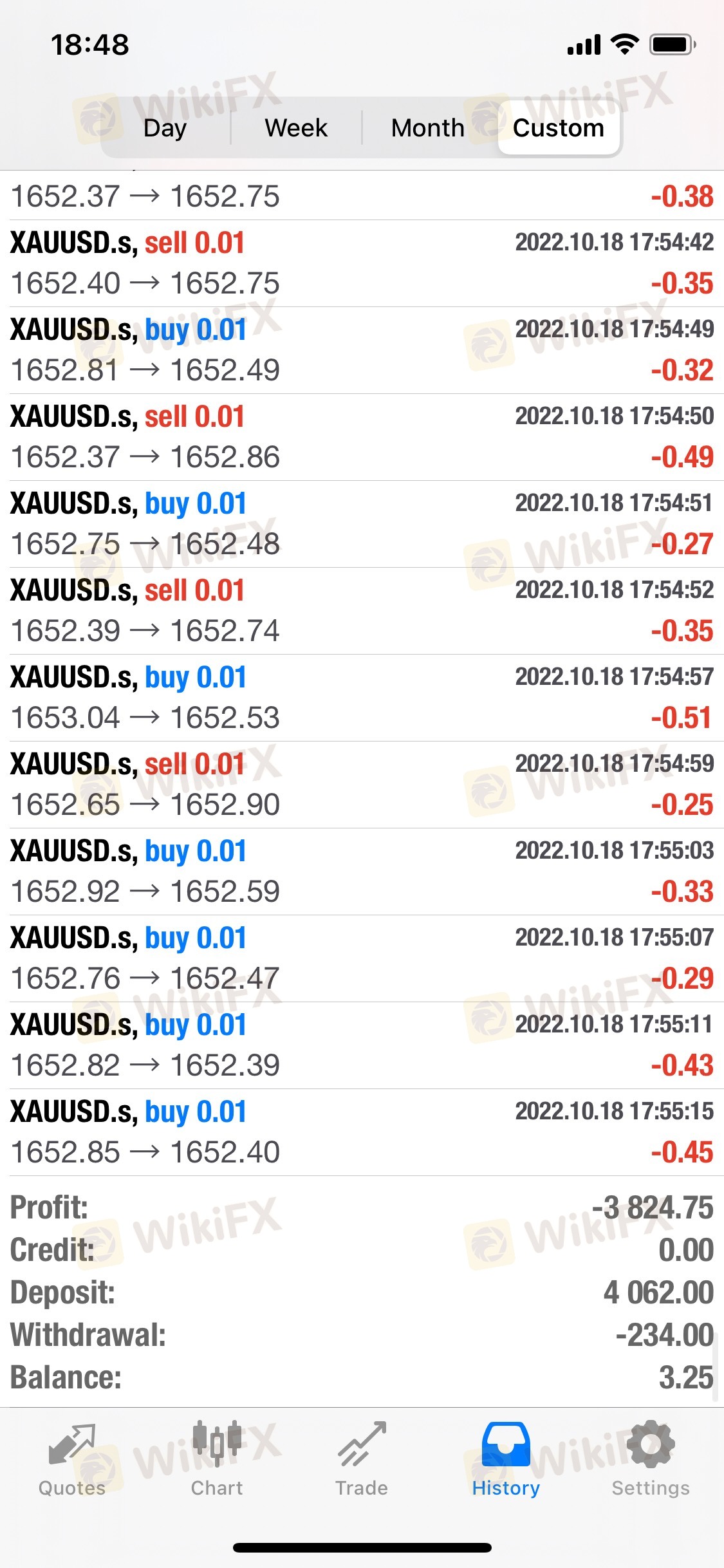This screenshot has height=1568, width=724.
Task: Expand the buy trade closed at 17:55:03
Action: (x=362, y=872)
